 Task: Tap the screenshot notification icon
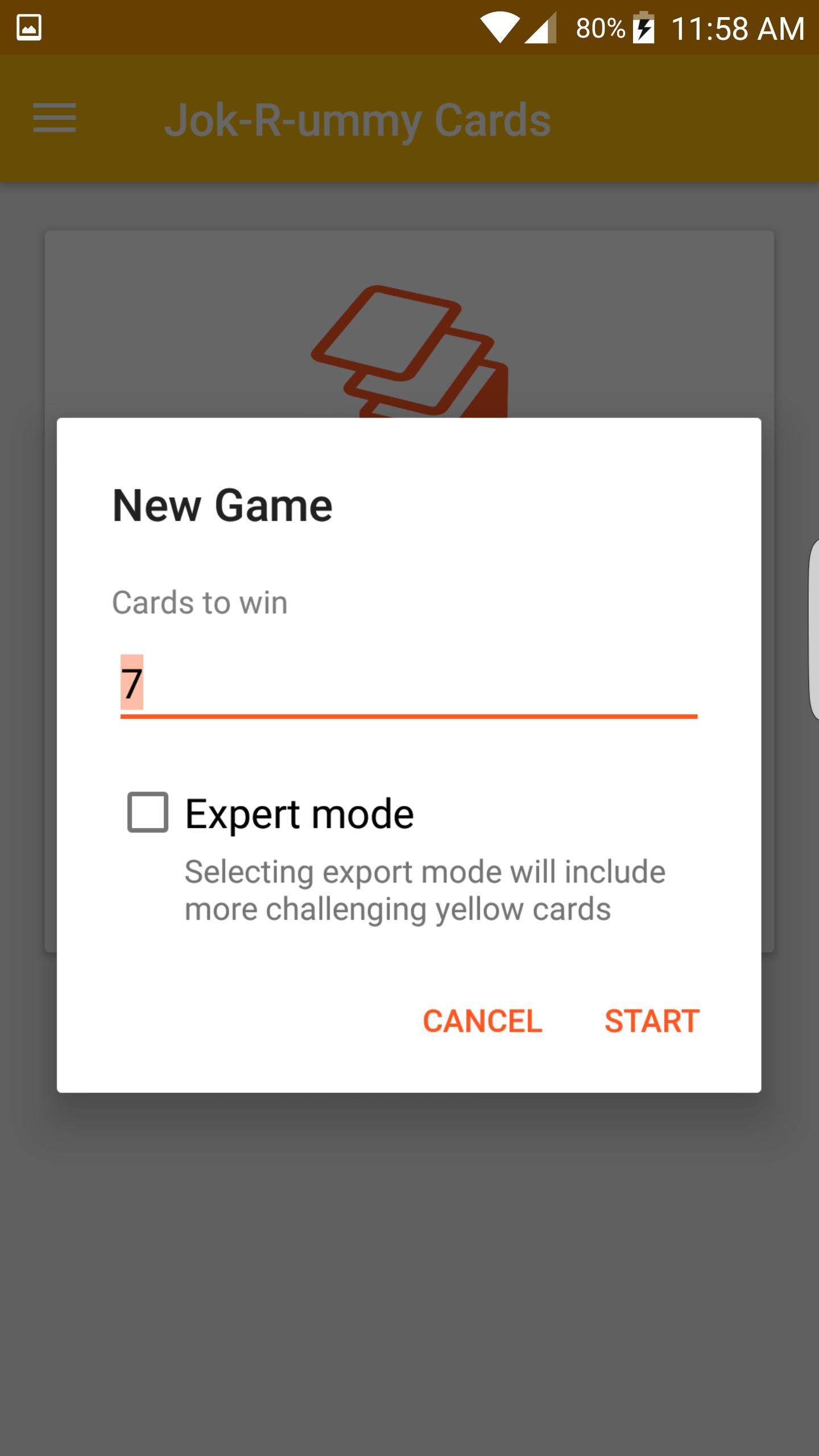tap(27, 26)
